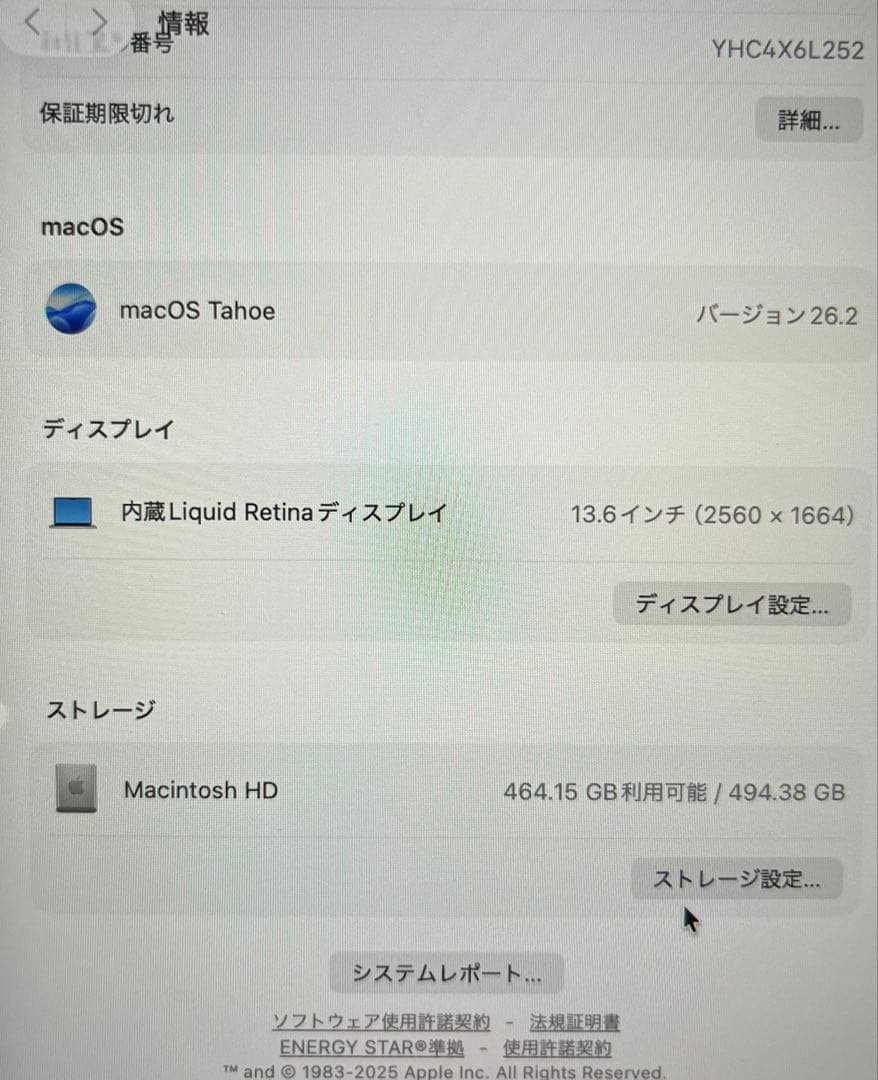Open ストレージ設定... settings
The image size is (878, 1080).
click(x=736, y=879)
